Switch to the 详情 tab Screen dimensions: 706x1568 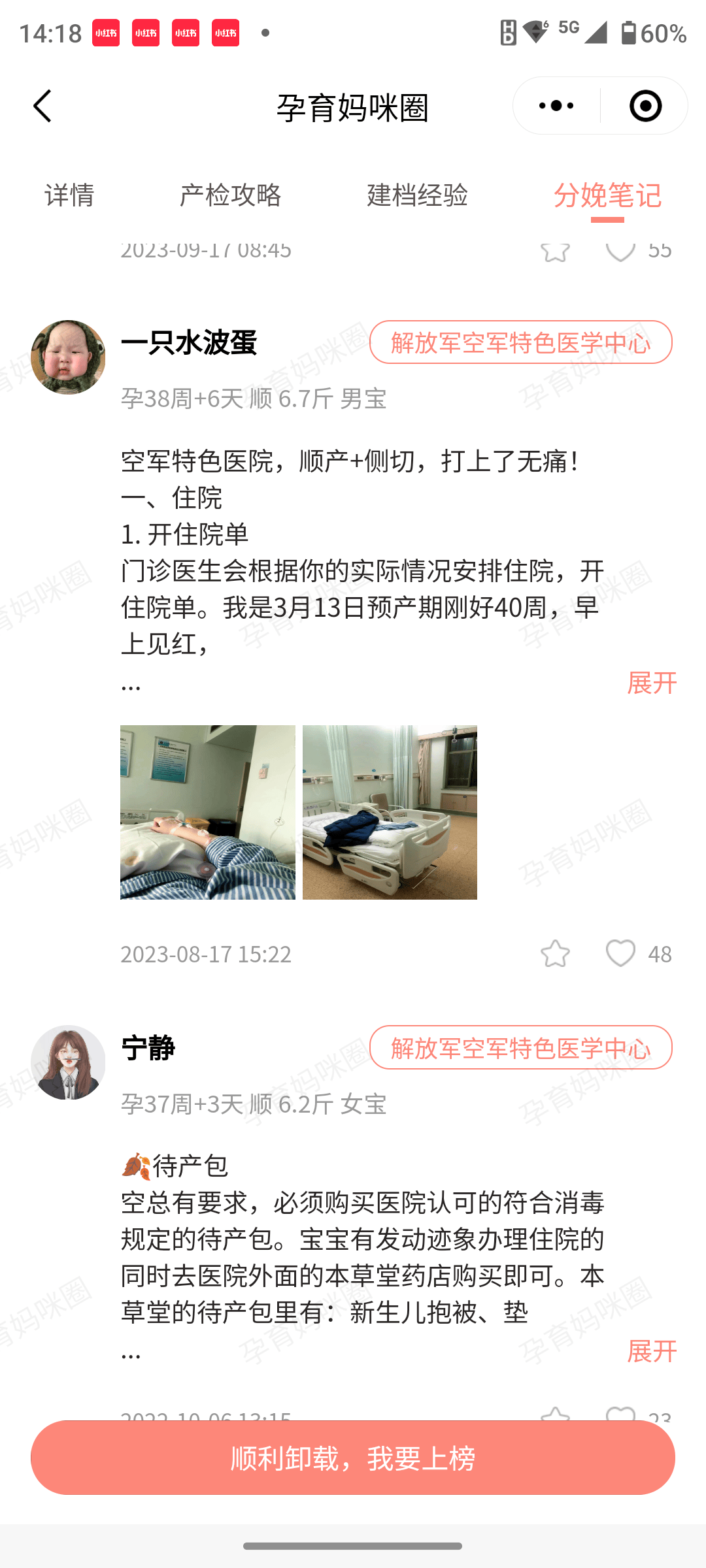pos(69,195)
